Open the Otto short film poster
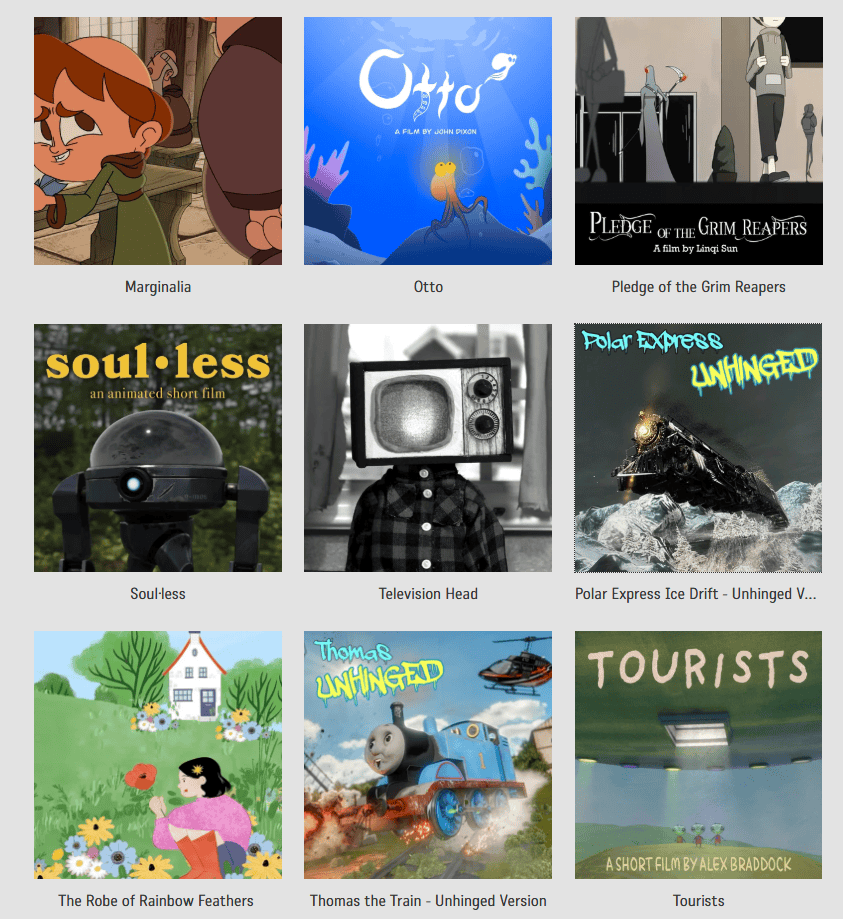This screenshot has width=843, height=919. pyautogui.click(x=428, y=141)
